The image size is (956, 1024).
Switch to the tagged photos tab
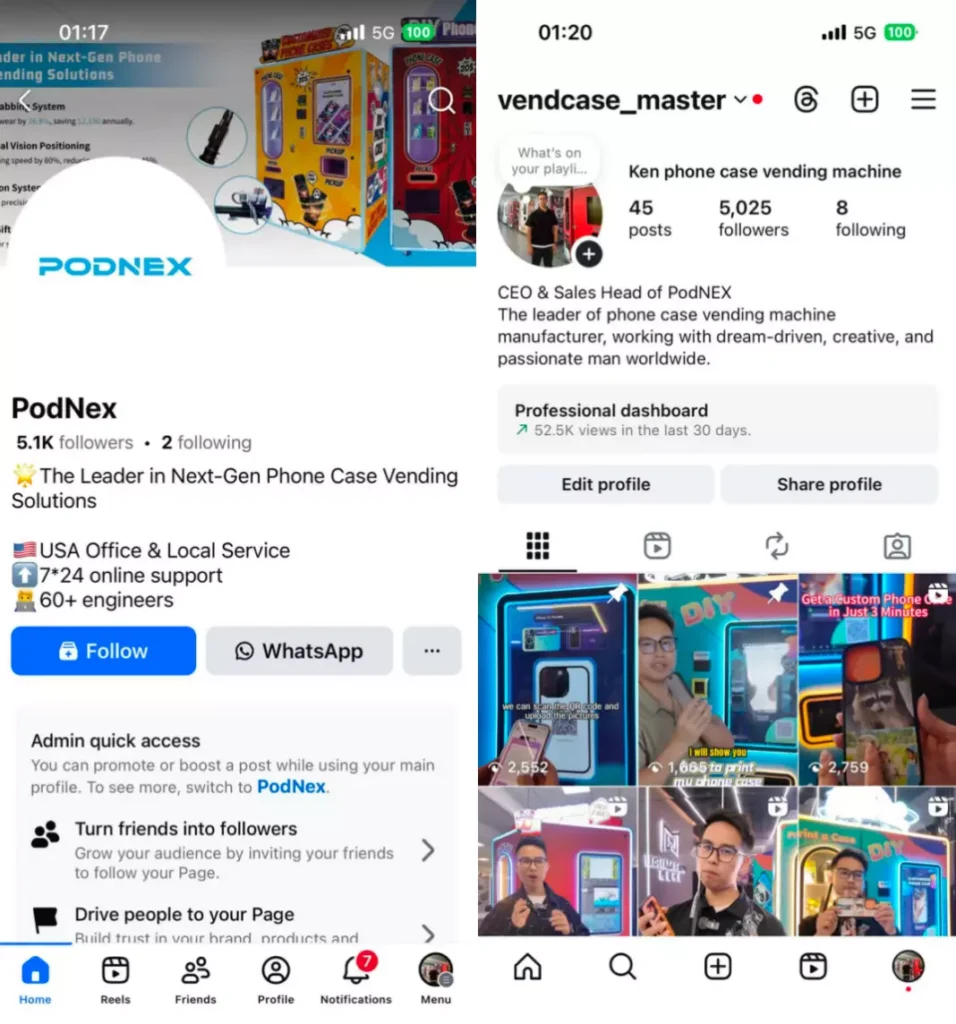(897, 546)
